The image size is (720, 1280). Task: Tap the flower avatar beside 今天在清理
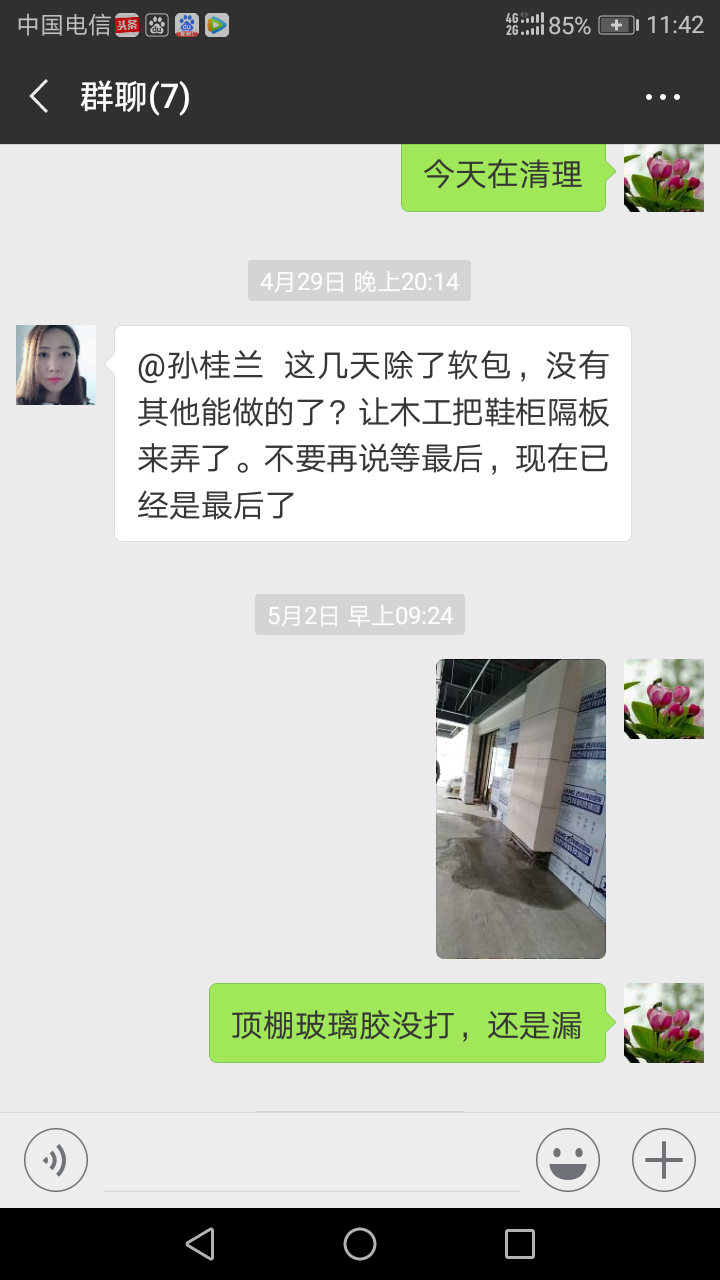[664, 178]
